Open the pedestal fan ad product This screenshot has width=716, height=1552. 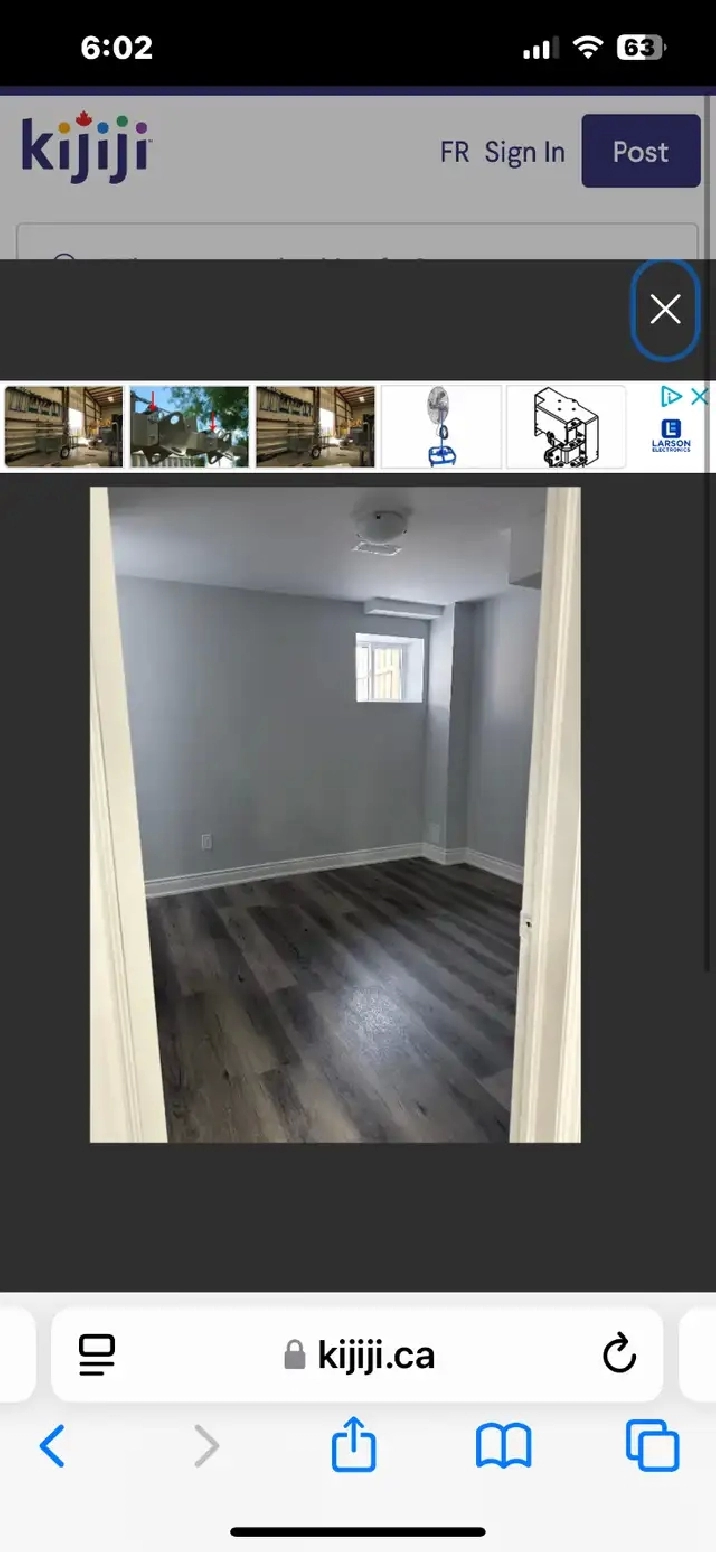[441, 427]
